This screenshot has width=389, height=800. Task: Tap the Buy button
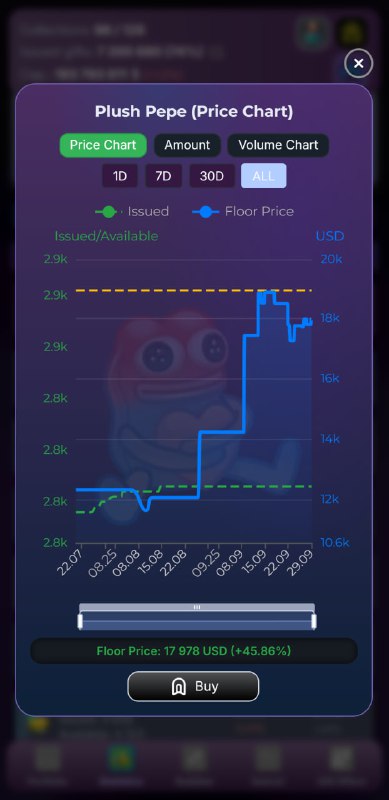(193, 686)
